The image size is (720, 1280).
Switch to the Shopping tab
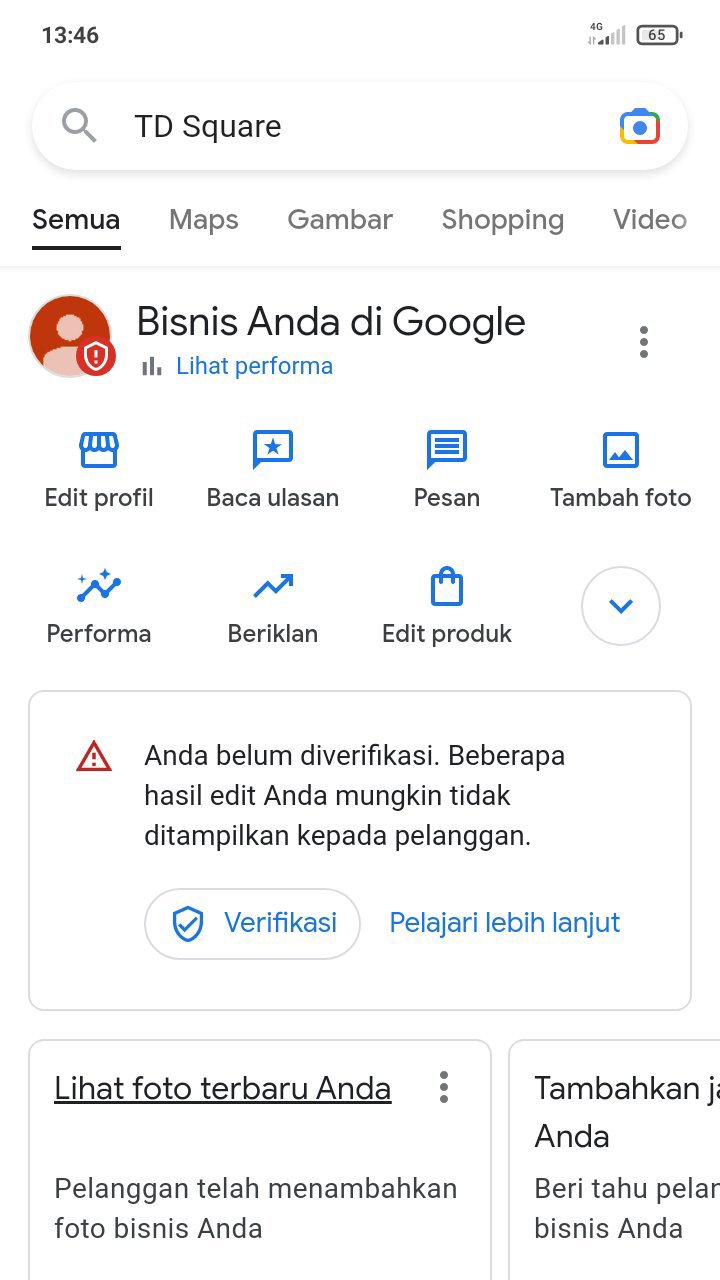coord(503,220)
